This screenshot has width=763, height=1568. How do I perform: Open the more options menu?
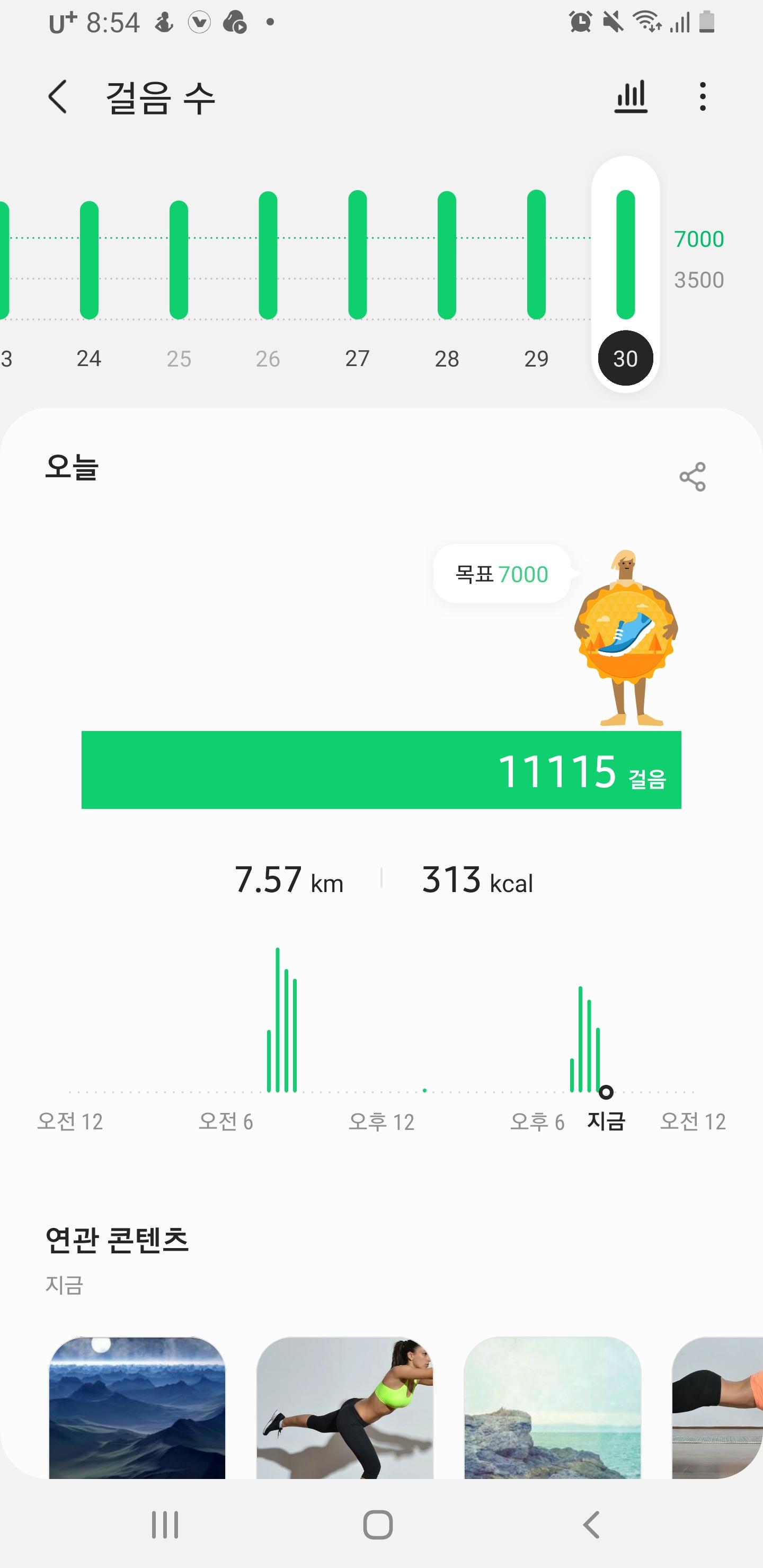[x=703, y=97]
